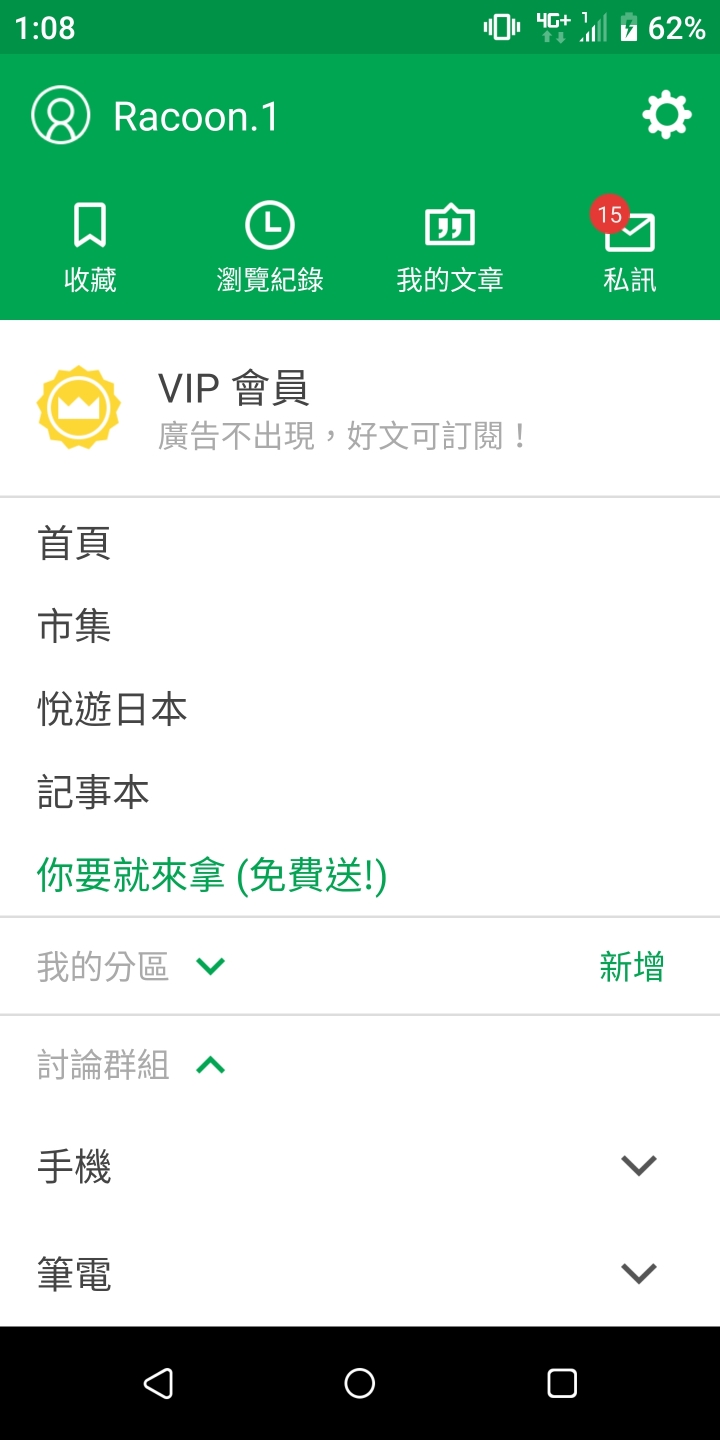The image size is (720, 1440).
Task: Open 你要就來拿 (免費送!) link
Action: coord(212,876)
